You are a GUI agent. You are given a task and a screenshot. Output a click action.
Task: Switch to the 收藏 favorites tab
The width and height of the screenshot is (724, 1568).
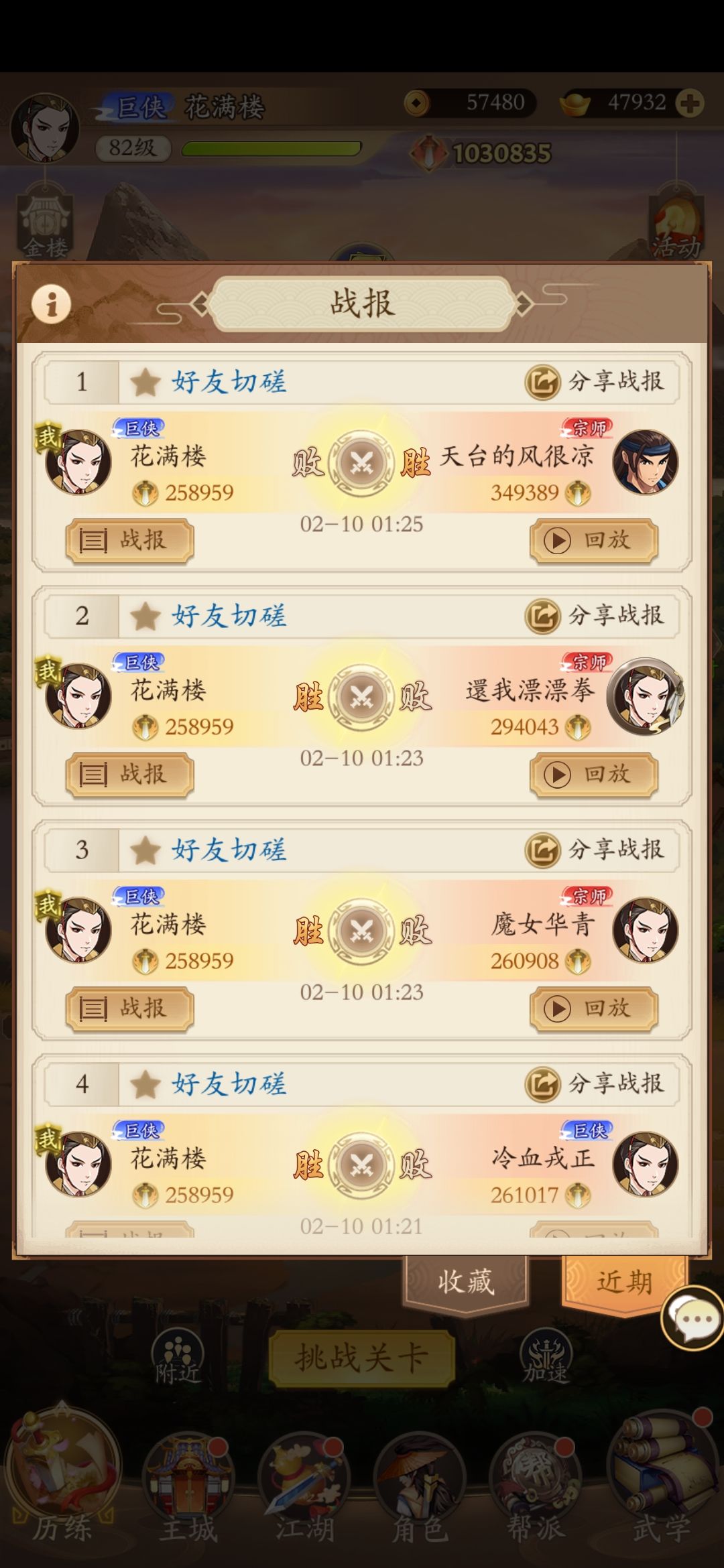tap(466, 1282)
